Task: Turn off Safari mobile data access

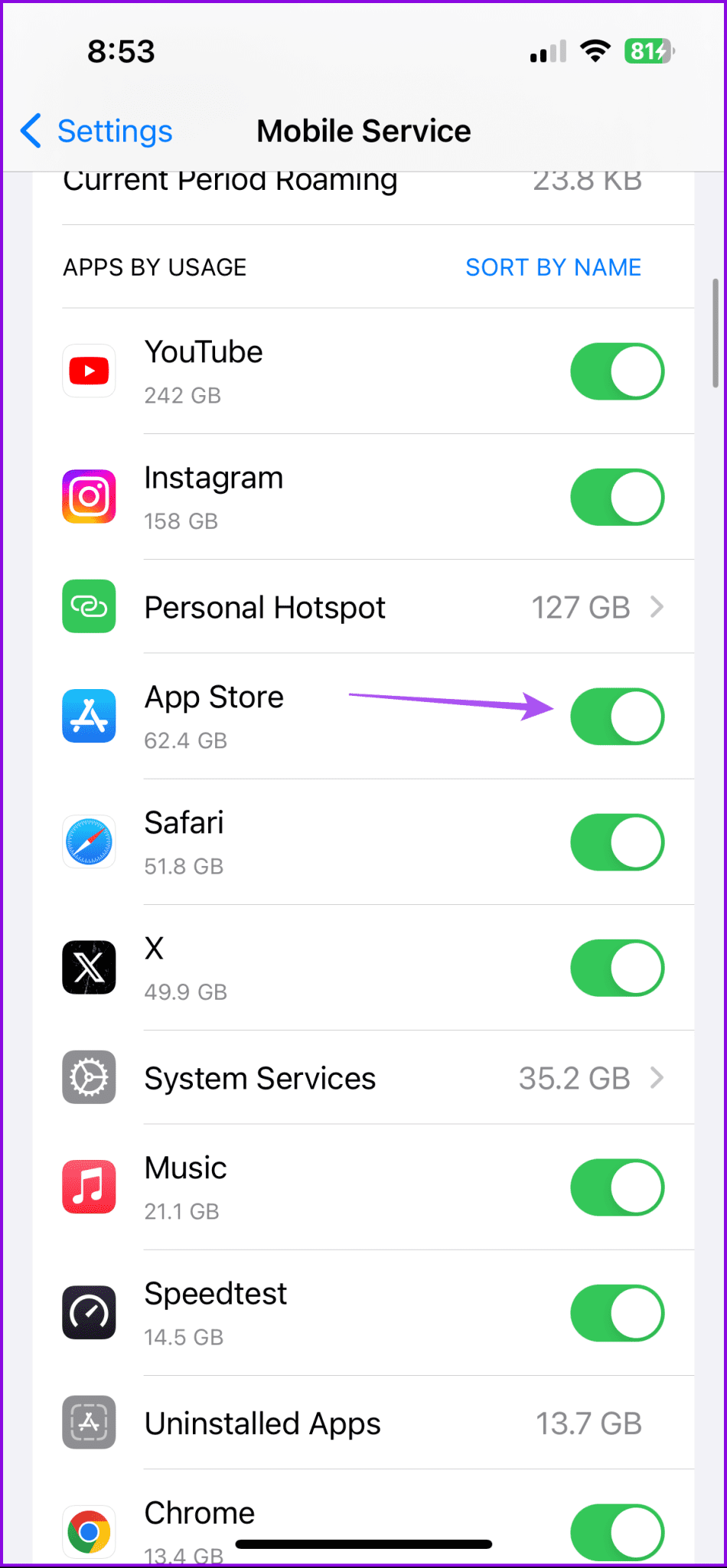Action: click(x=617, y=841)
